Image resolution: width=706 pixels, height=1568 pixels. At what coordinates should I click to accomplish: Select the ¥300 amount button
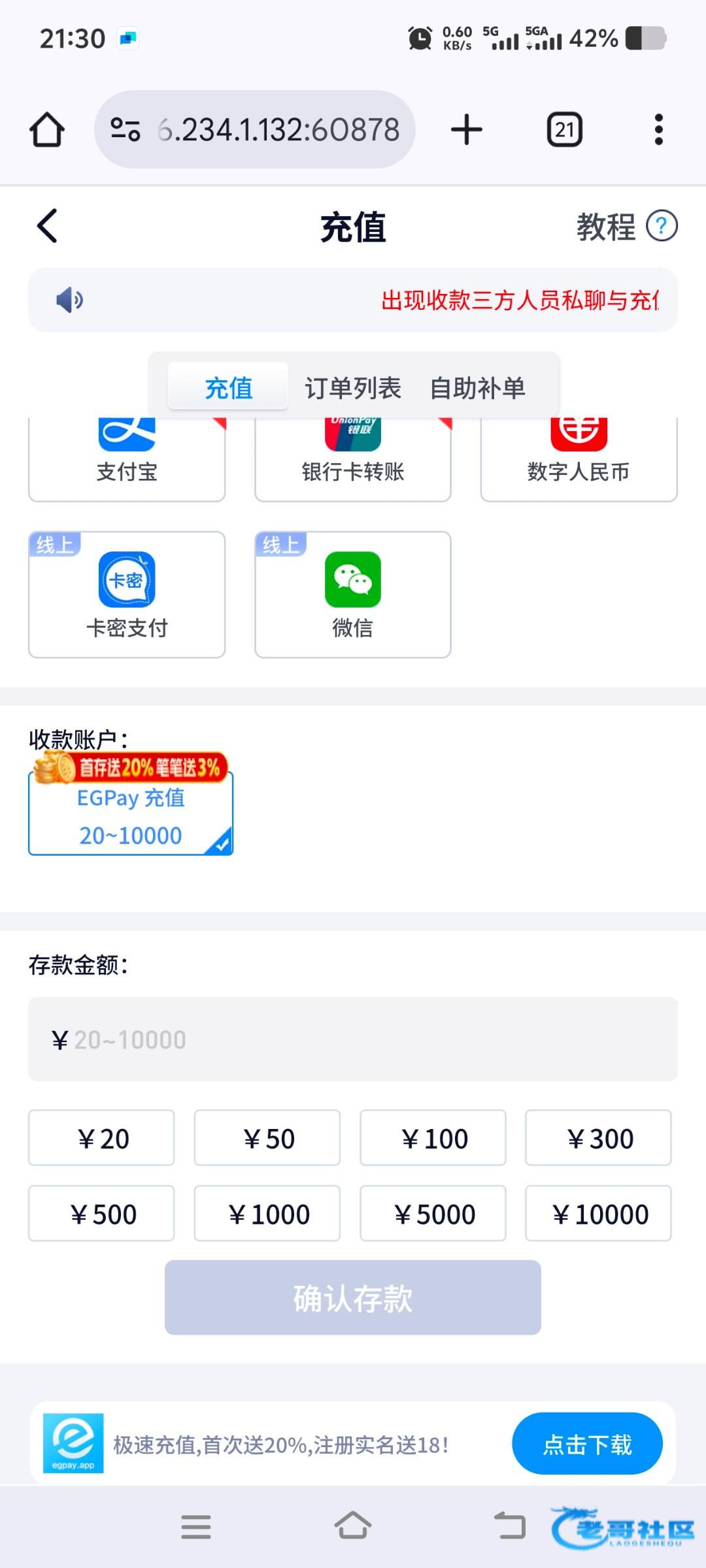pos(598,1138)
